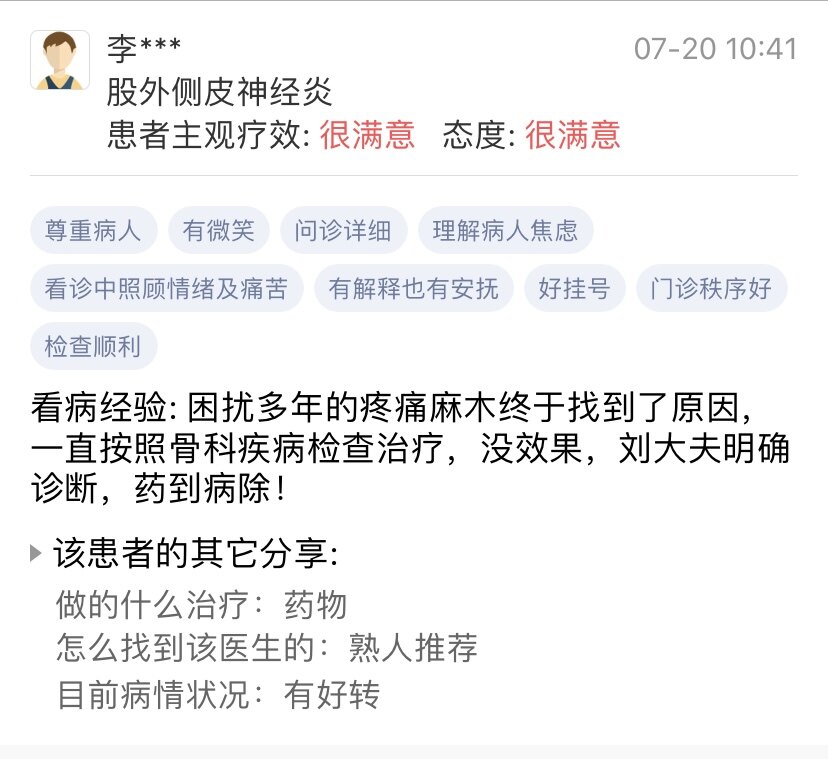The height and width of the screenshot is (766, 828).
Task: Open the profile avatar of 李***
Action: click(60, 60)
